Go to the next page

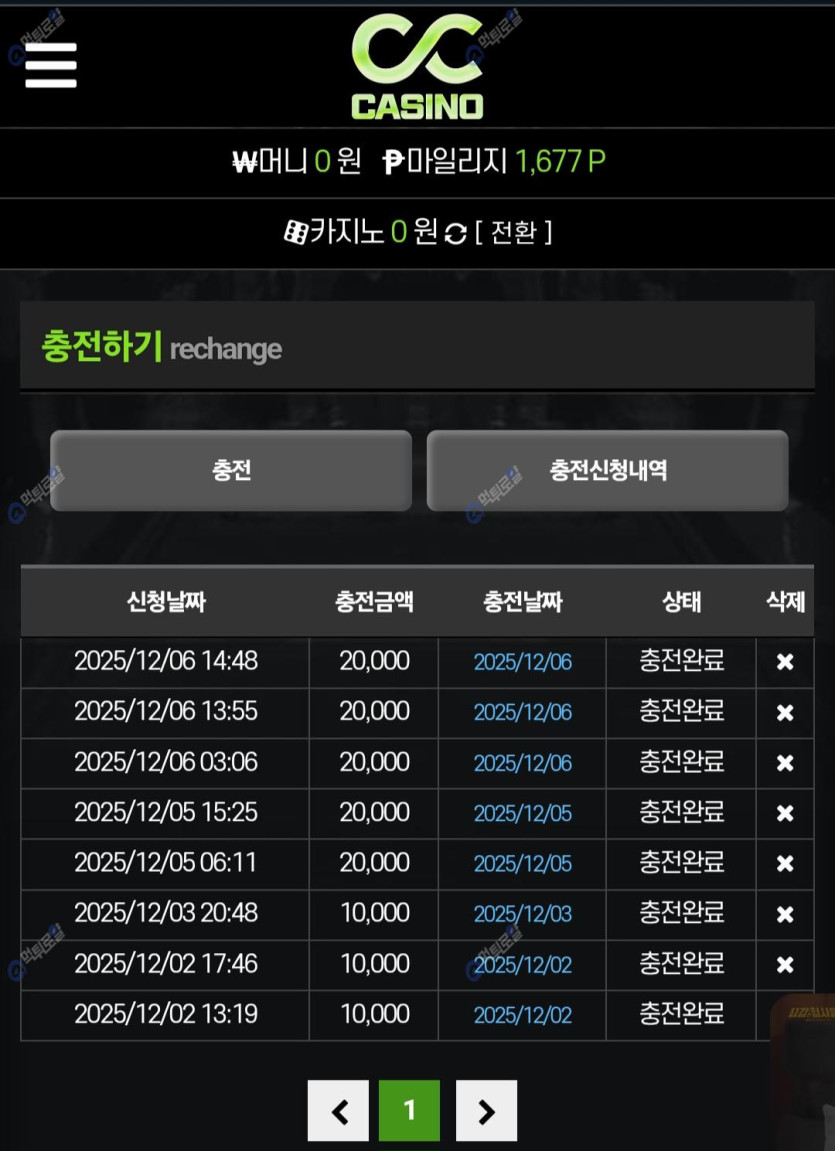(x=486, y=1111)
